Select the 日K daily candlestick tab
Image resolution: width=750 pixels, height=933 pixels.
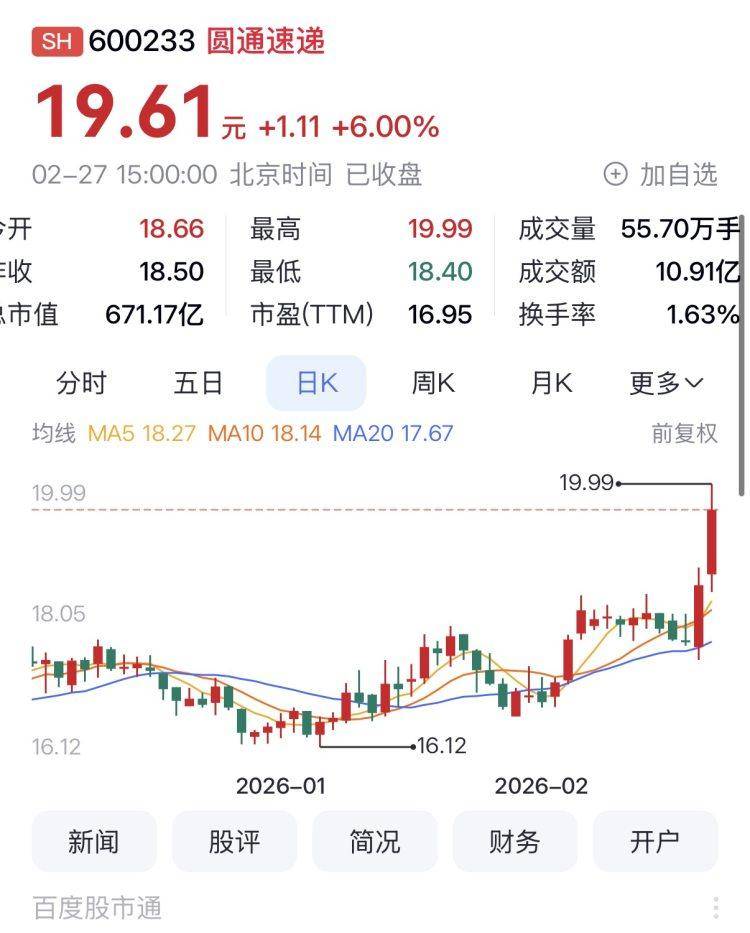click(x=315, y=383)
